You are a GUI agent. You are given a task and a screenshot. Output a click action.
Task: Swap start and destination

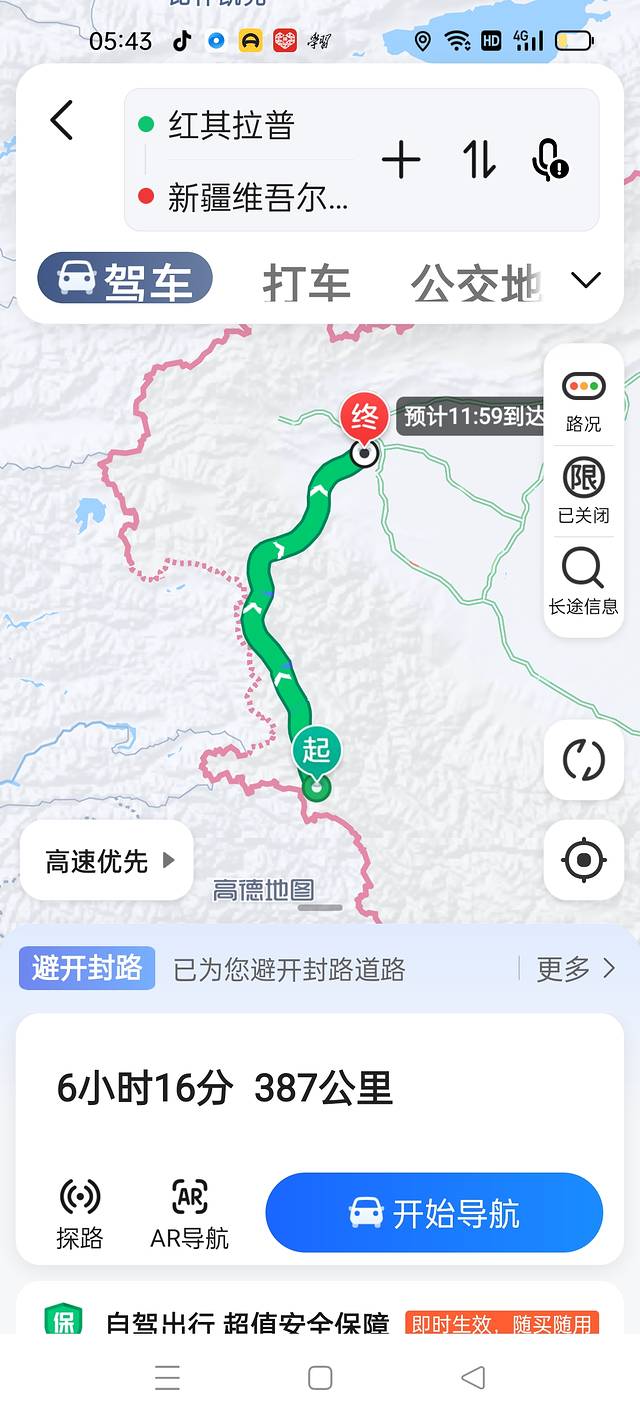click(x=479, y=160)
